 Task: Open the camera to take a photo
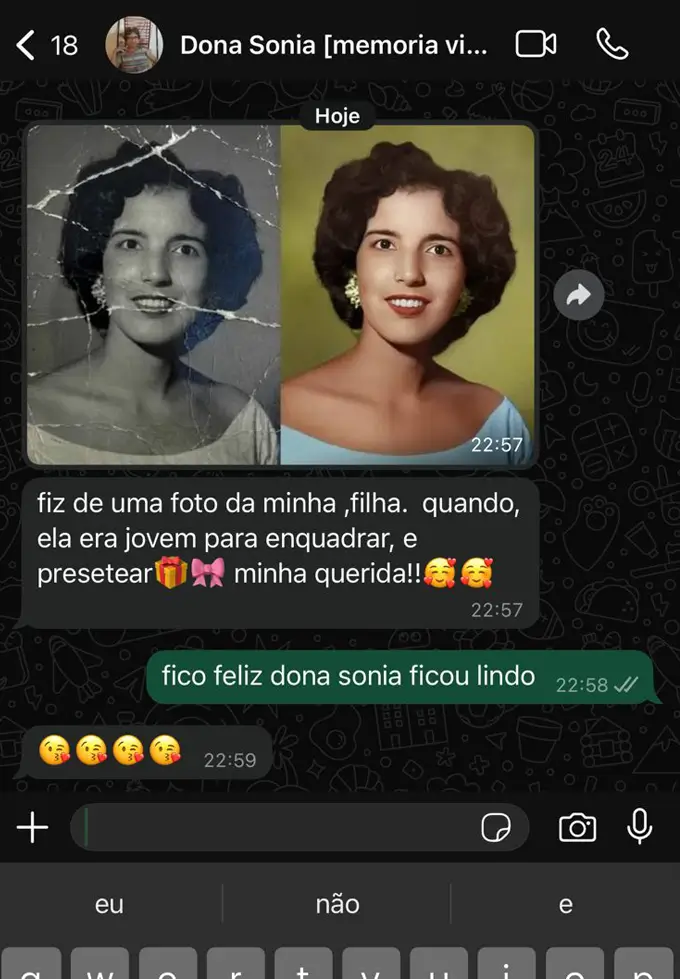(577, 827)
